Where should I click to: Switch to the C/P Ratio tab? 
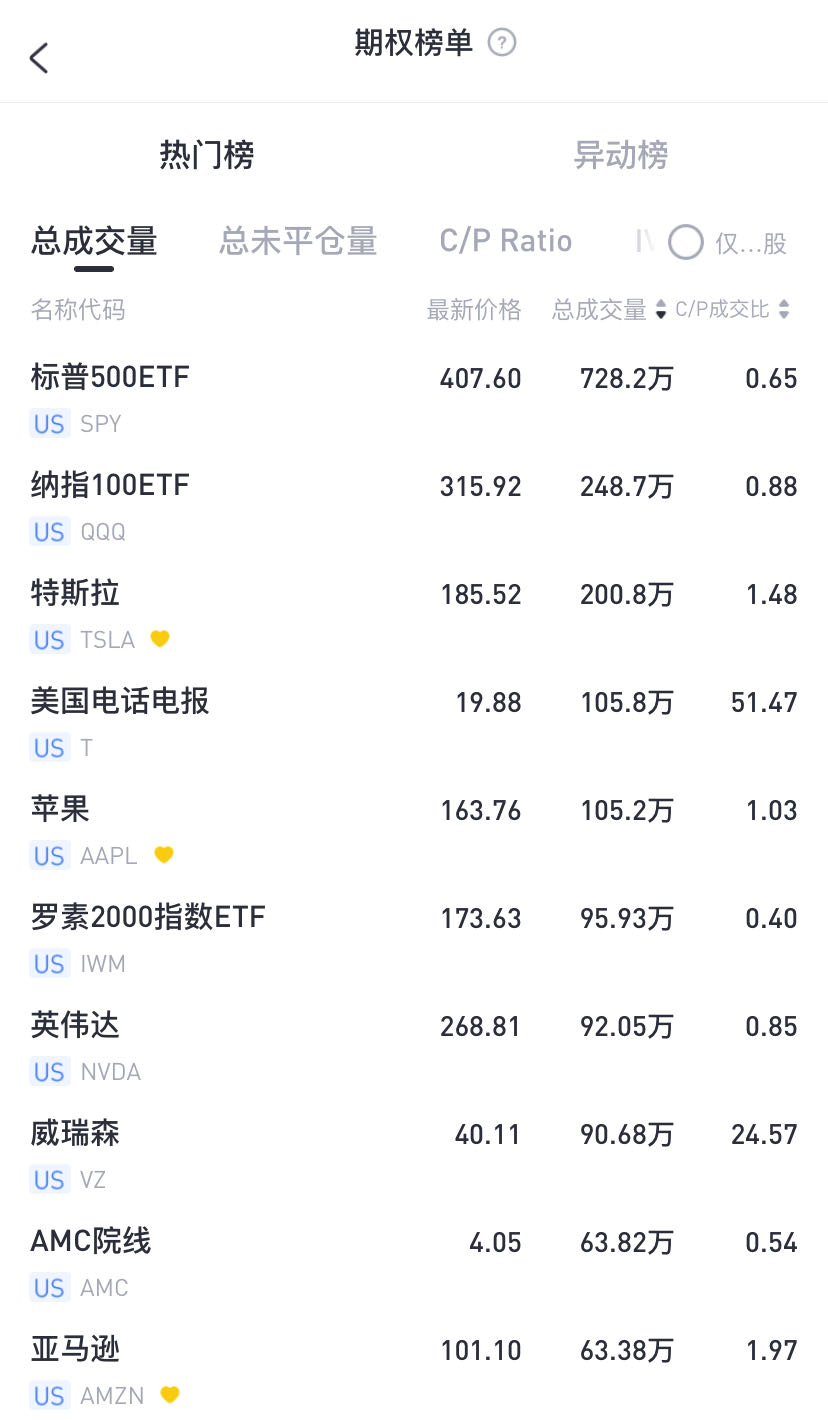point(506,241)
